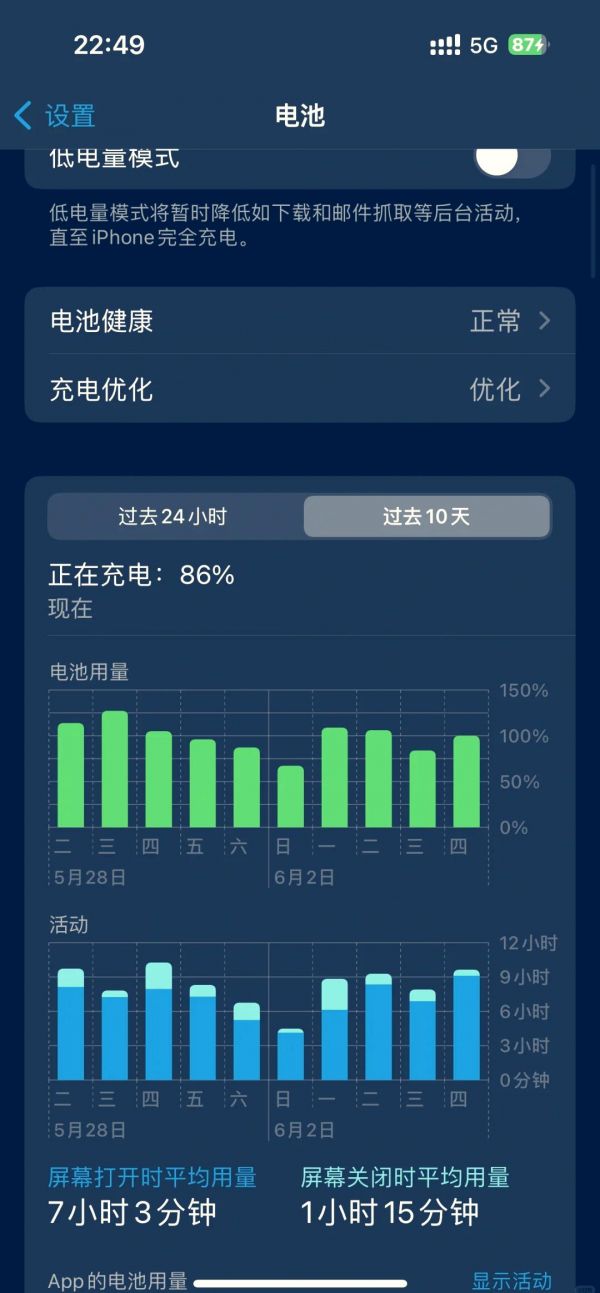
Task: Tap 显示活动 link
Action: point(511,1280)
